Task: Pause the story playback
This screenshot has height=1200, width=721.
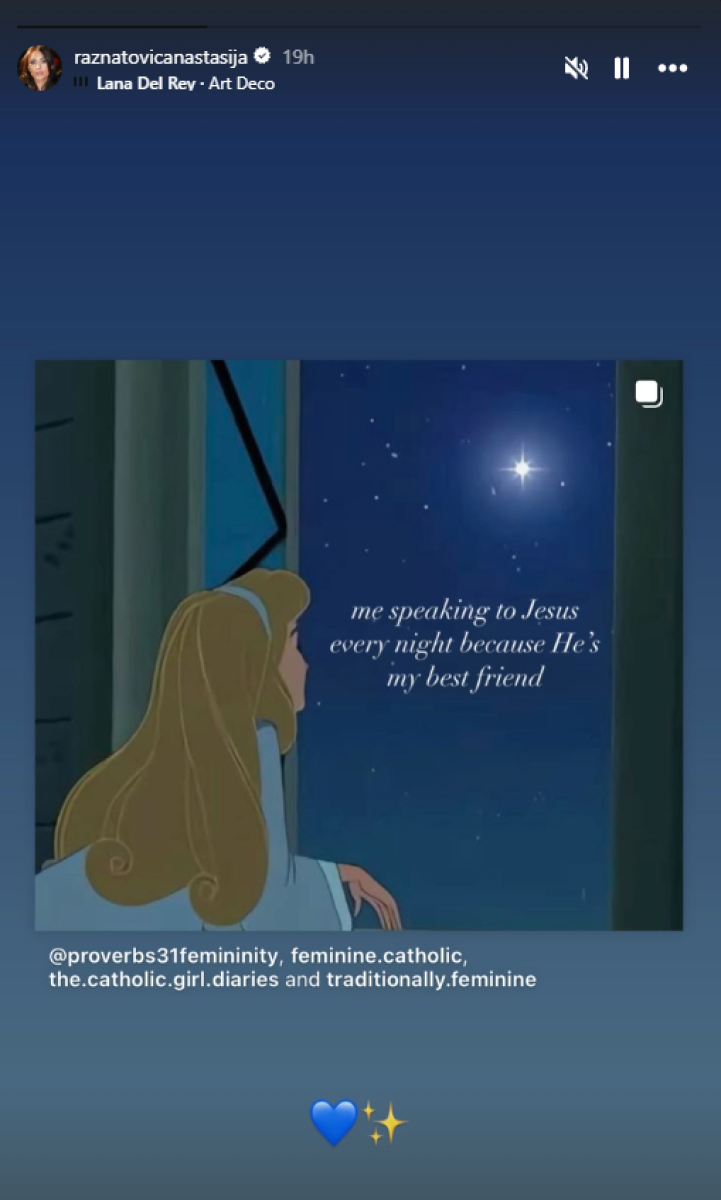Action: point(622,68)
